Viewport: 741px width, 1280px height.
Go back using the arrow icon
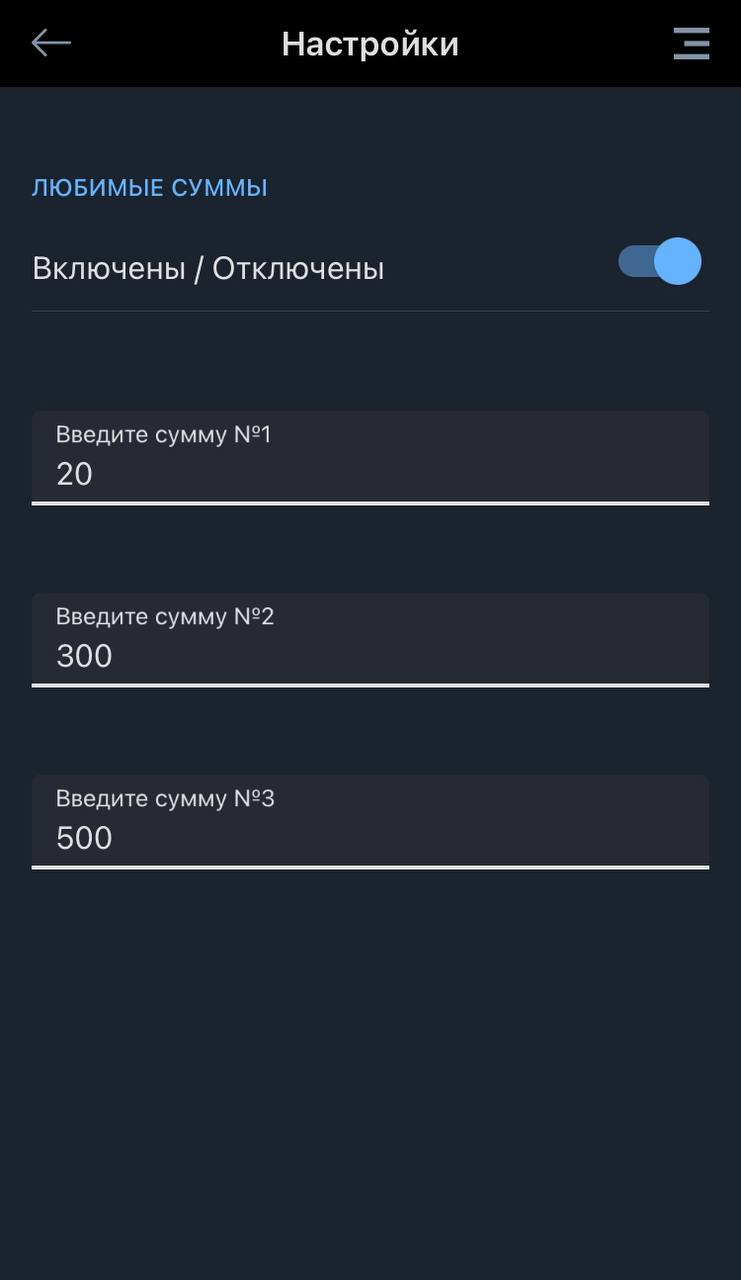pos(51,43)
